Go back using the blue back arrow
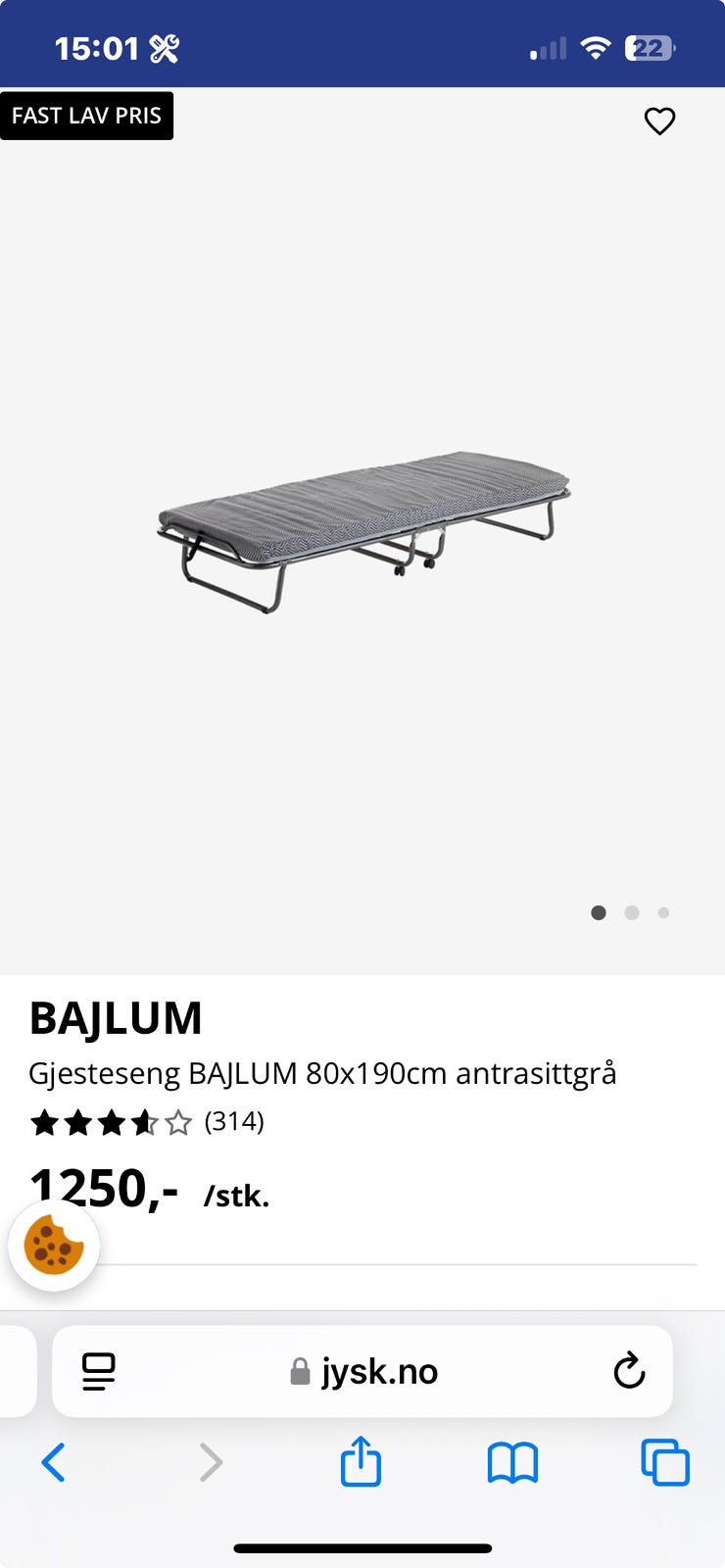 (54, 1463)
